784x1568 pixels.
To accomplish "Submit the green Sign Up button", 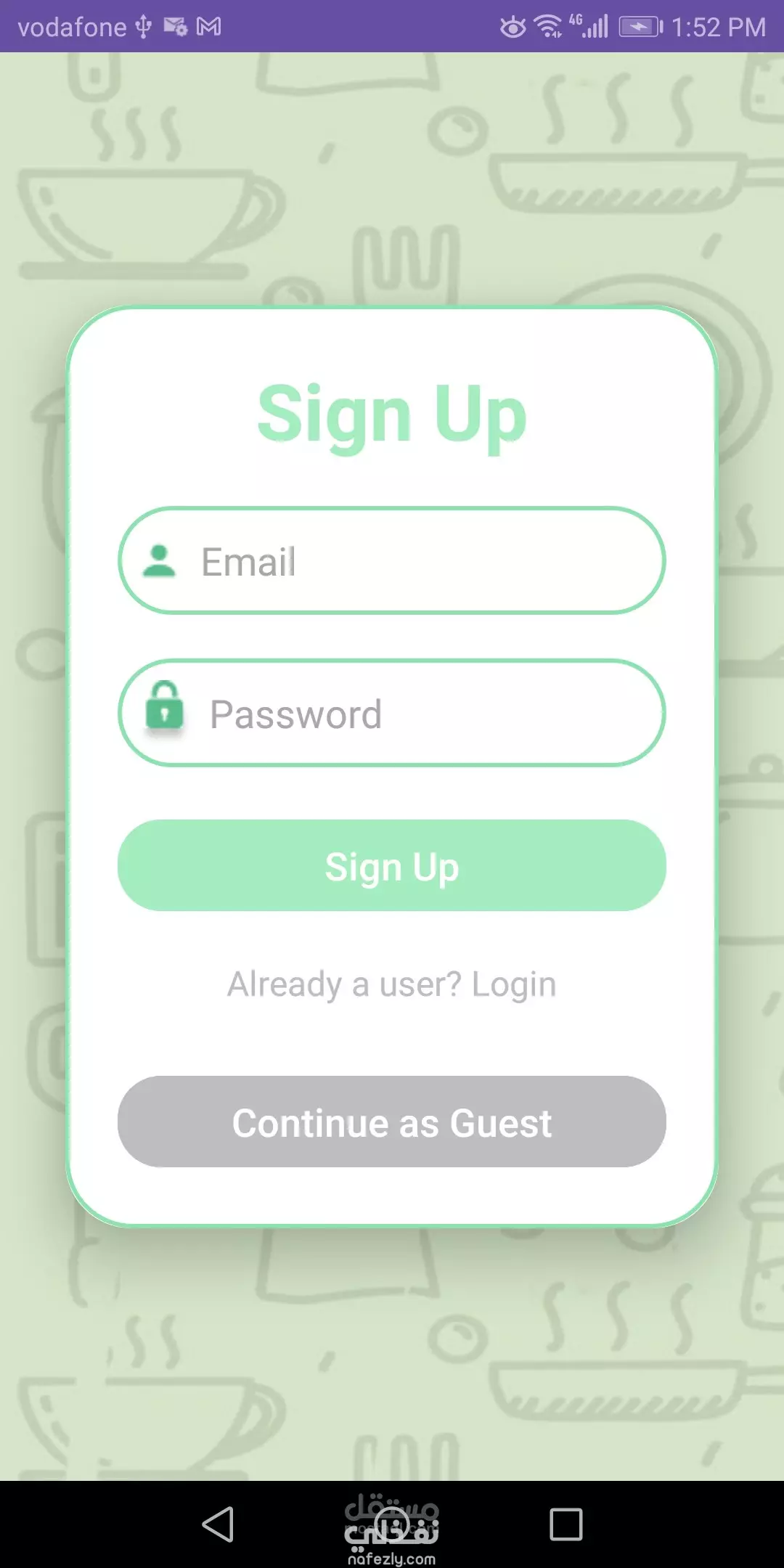I will [x=392, y=865].
